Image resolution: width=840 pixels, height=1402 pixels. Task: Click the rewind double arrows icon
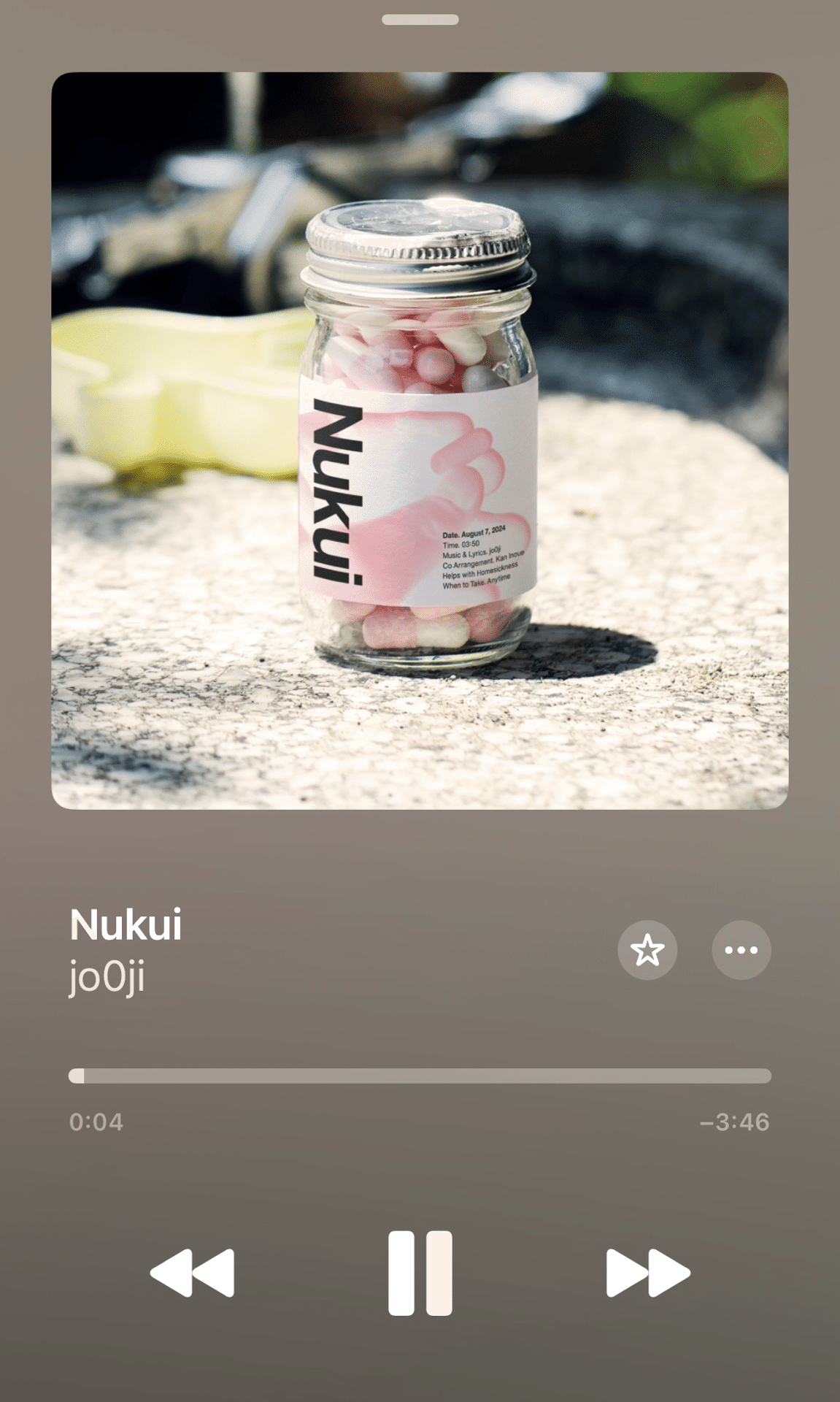(x=193, y=1271)
